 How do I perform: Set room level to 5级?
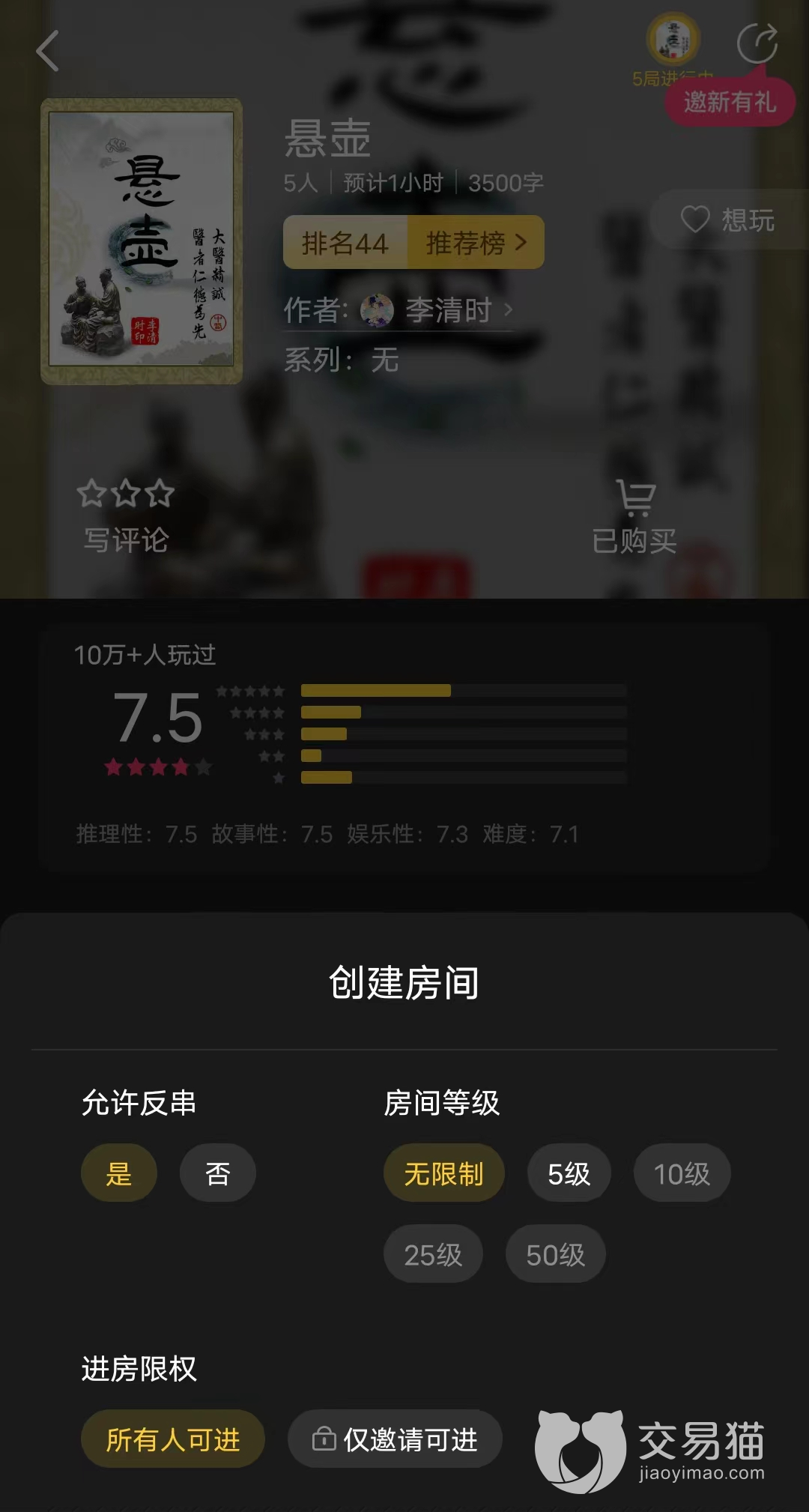[569, 1173]
